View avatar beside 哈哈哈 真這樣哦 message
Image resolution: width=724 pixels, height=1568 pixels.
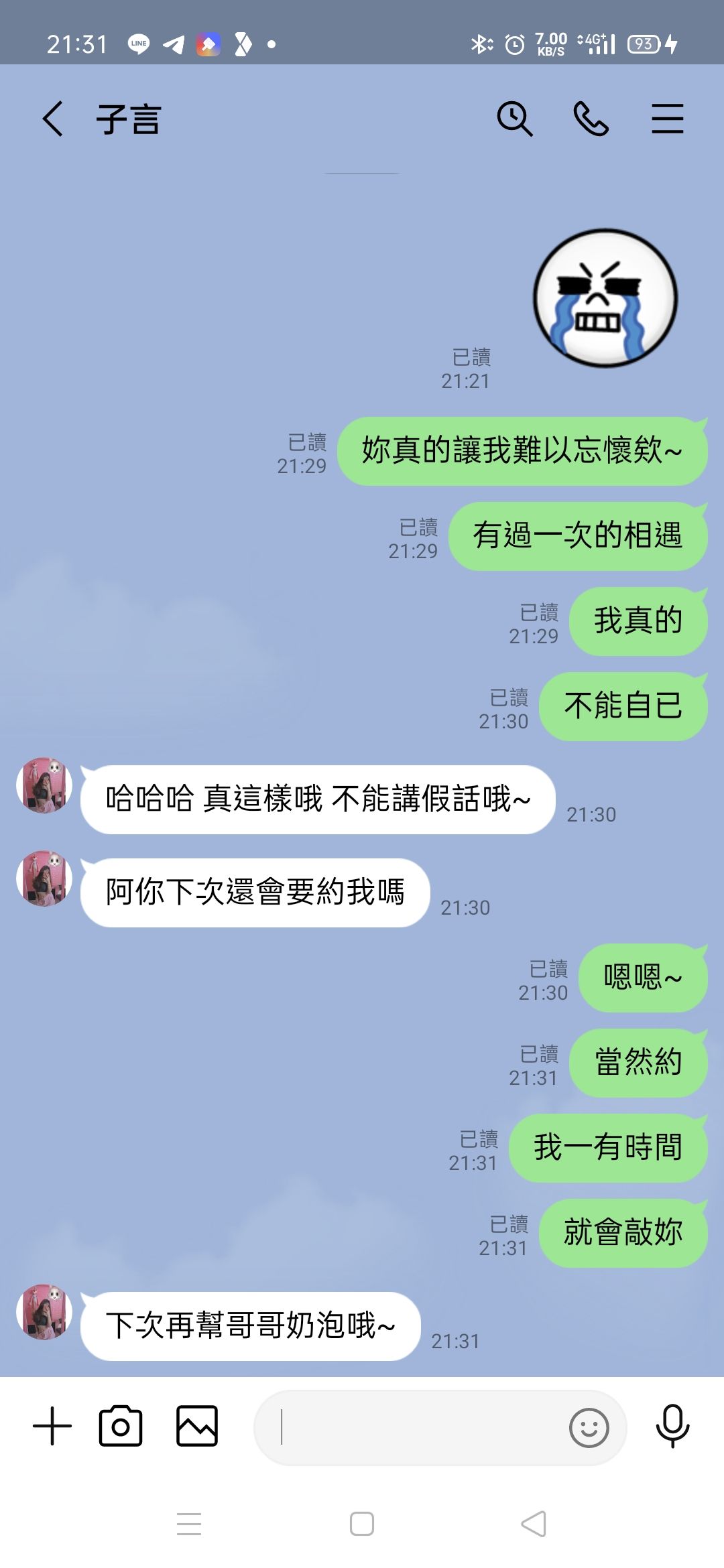tap(44, 785)
